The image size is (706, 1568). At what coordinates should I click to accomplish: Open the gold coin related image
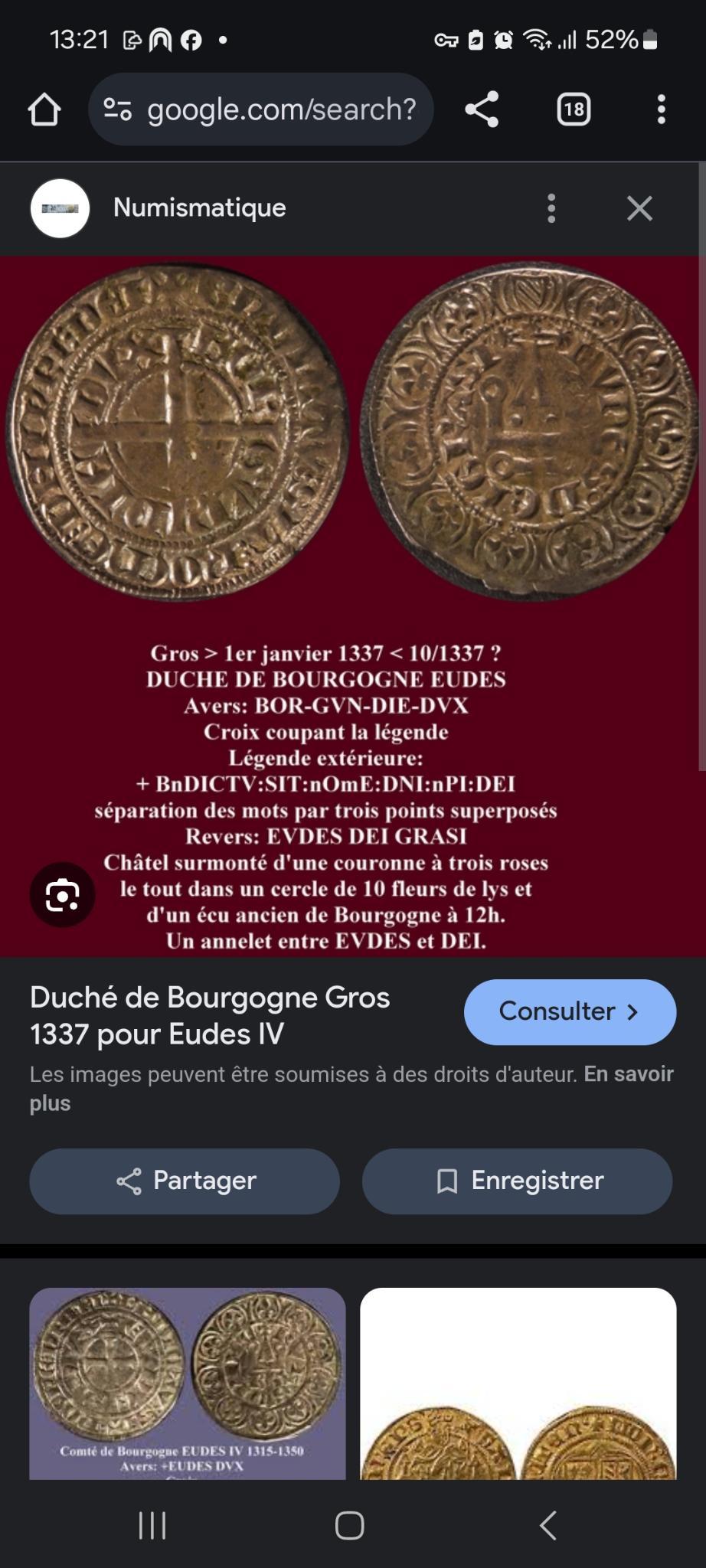pyautogui.click(x=518, y=1383)
